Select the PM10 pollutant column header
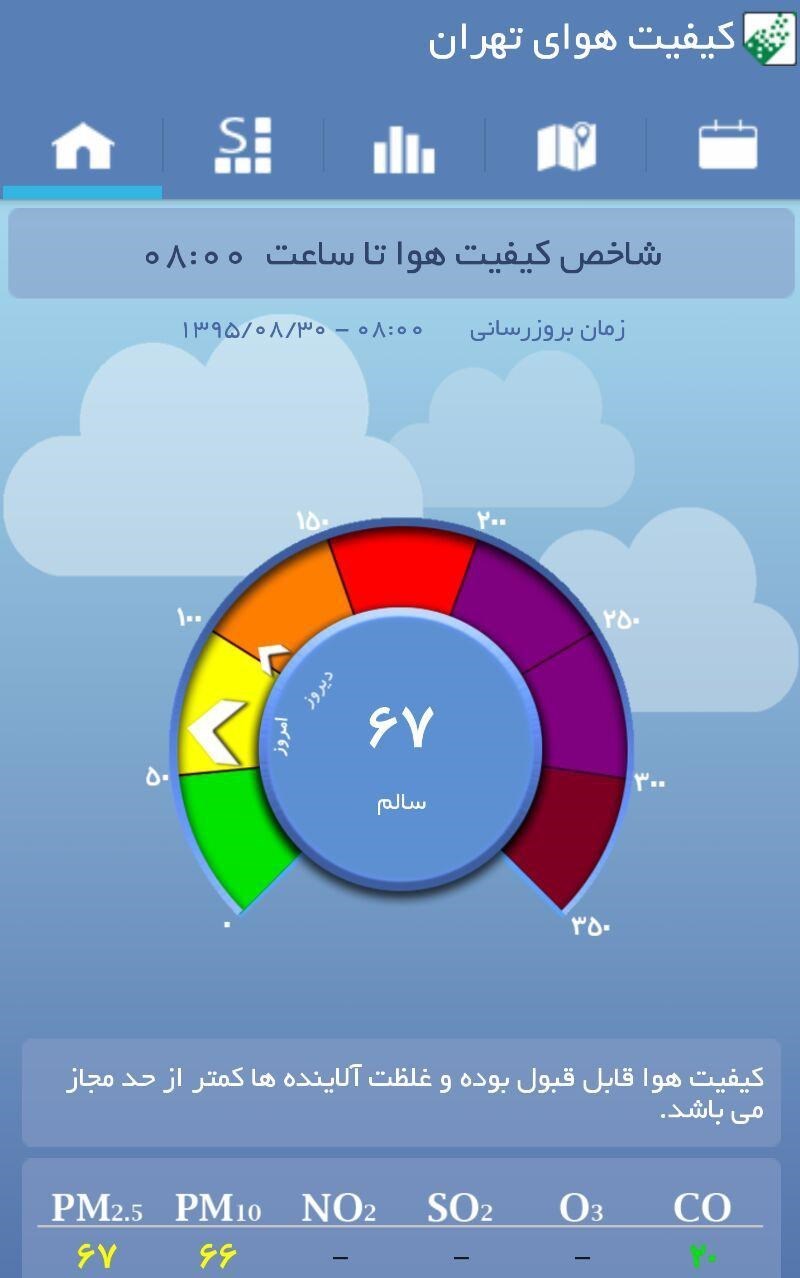 click(218, 1207)
